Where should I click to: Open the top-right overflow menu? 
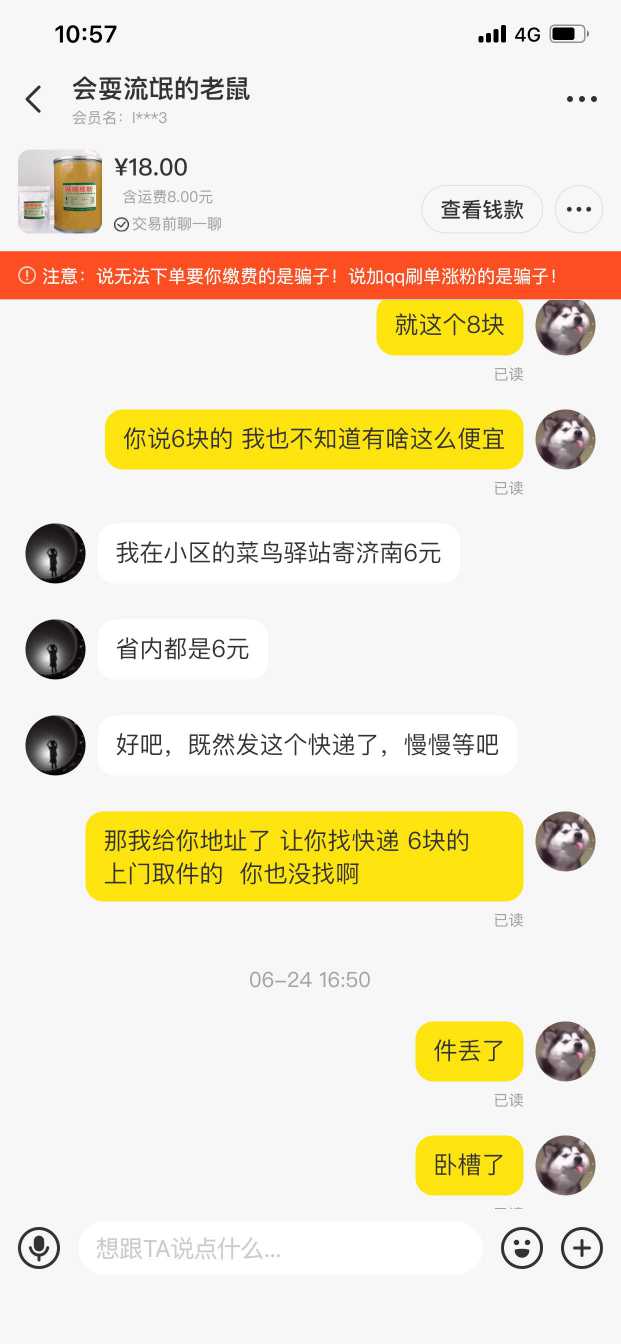[x=581, y=99]
